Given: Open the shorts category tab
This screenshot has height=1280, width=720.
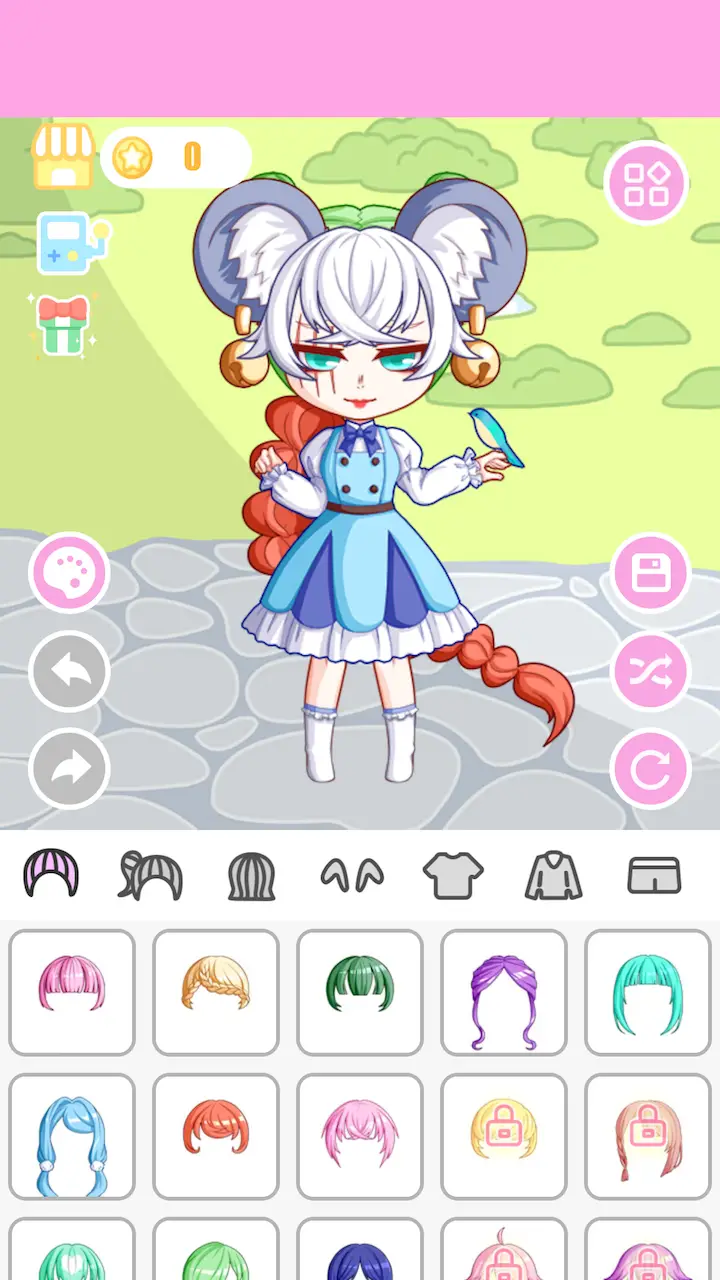Looking at the screenshot, I should coord(655,873).
